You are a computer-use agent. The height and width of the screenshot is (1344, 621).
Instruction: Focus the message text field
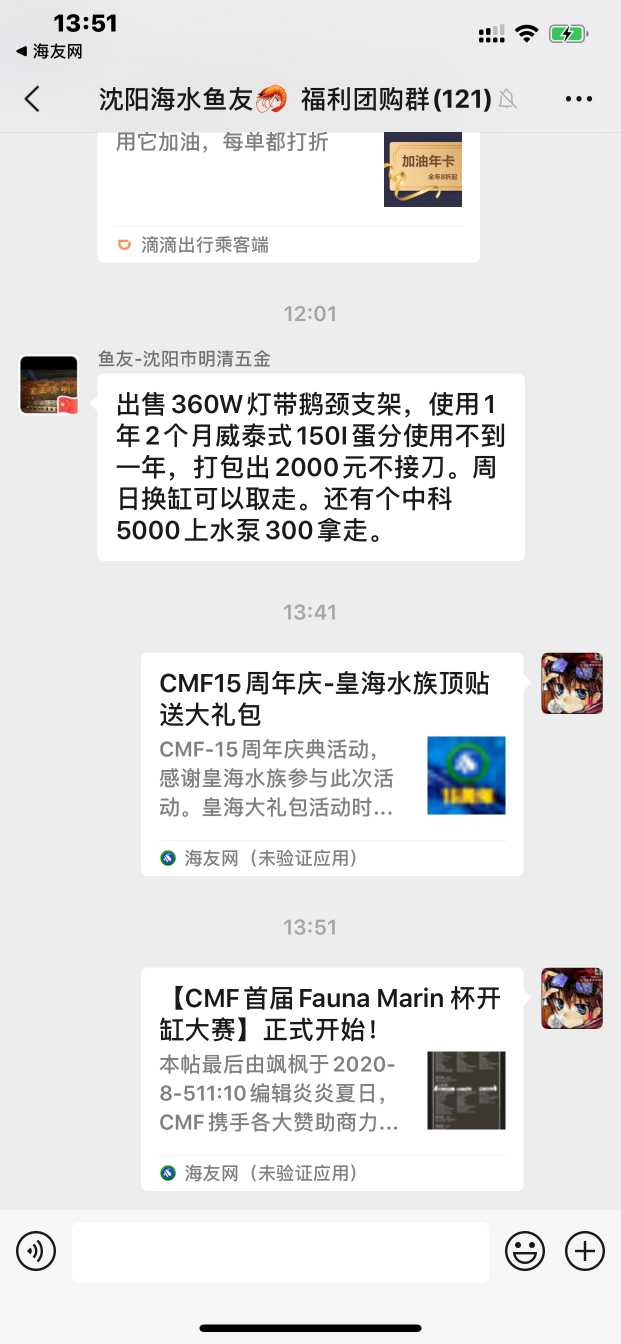tap(280, 1251)
